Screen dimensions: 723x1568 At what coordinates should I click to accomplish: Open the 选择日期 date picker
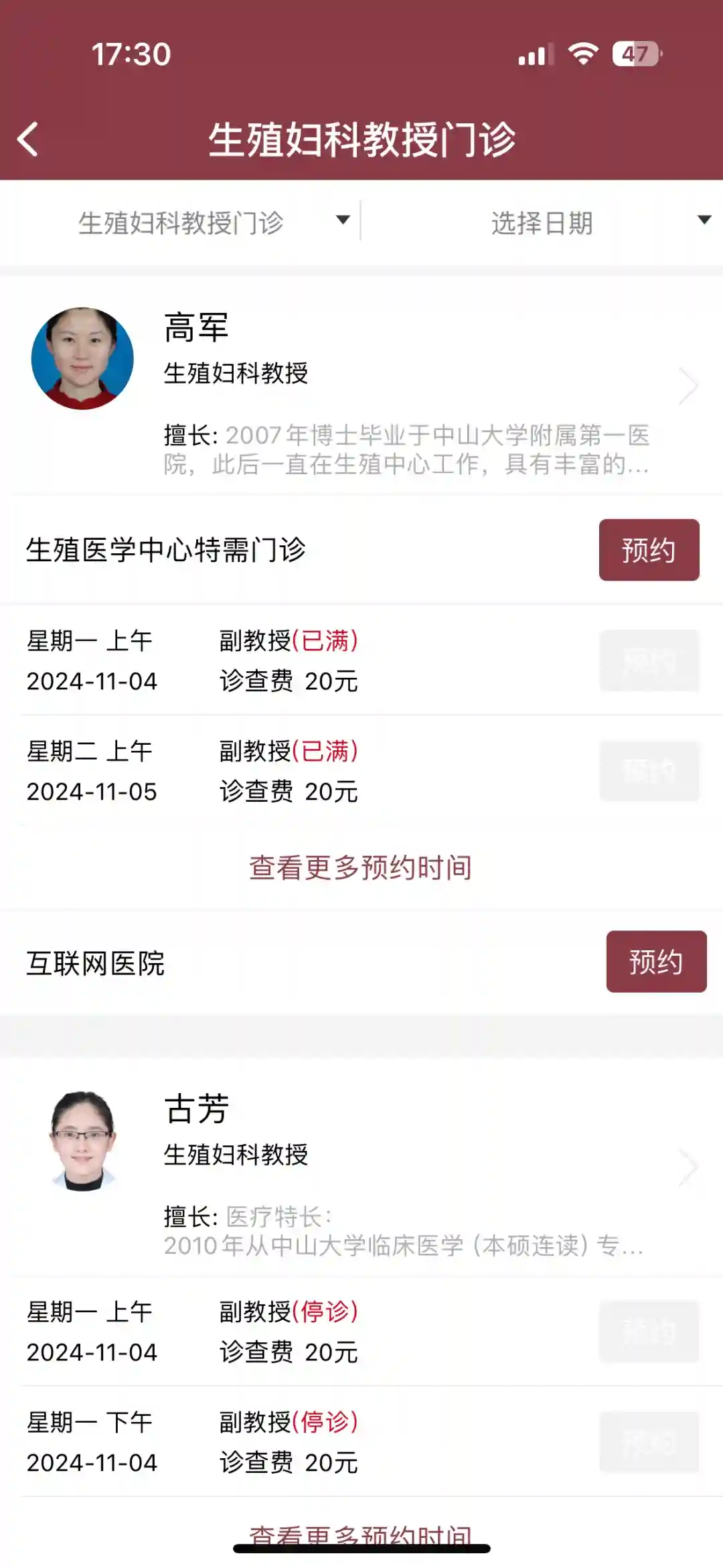pos(542,223)
